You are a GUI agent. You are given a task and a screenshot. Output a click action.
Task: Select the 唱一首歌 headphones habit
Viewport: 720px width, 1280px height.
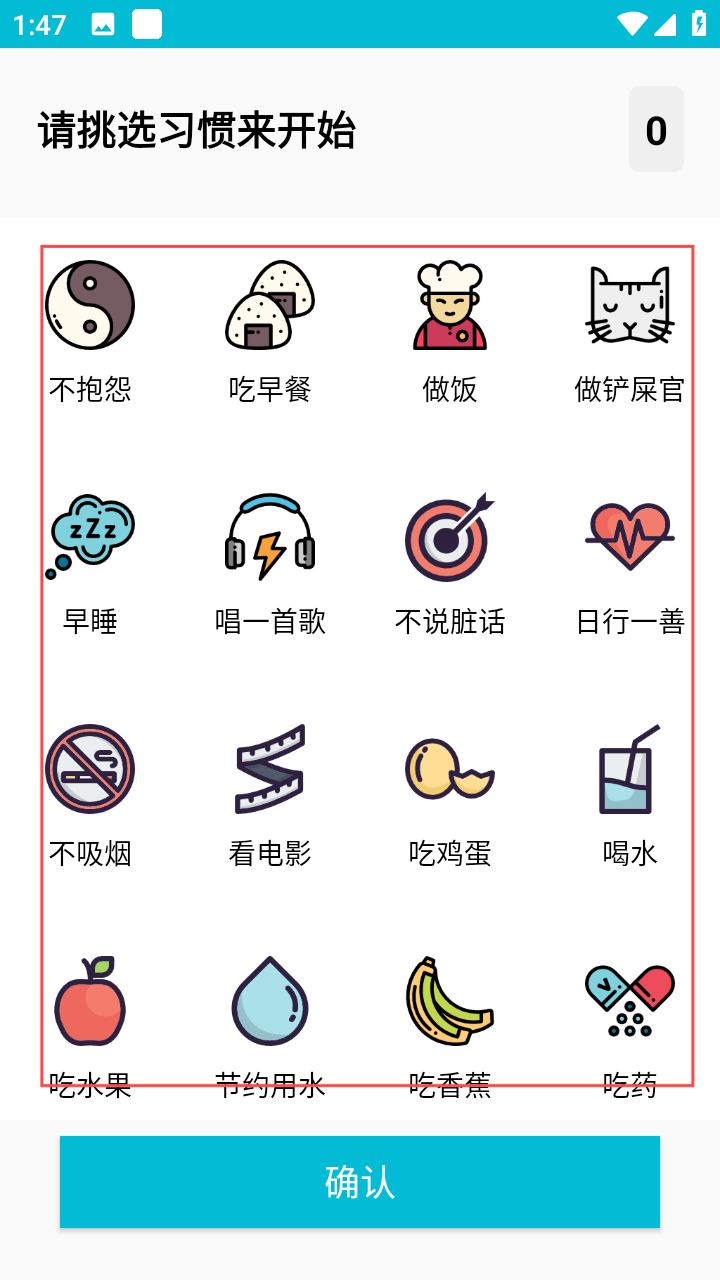[270, 564]
